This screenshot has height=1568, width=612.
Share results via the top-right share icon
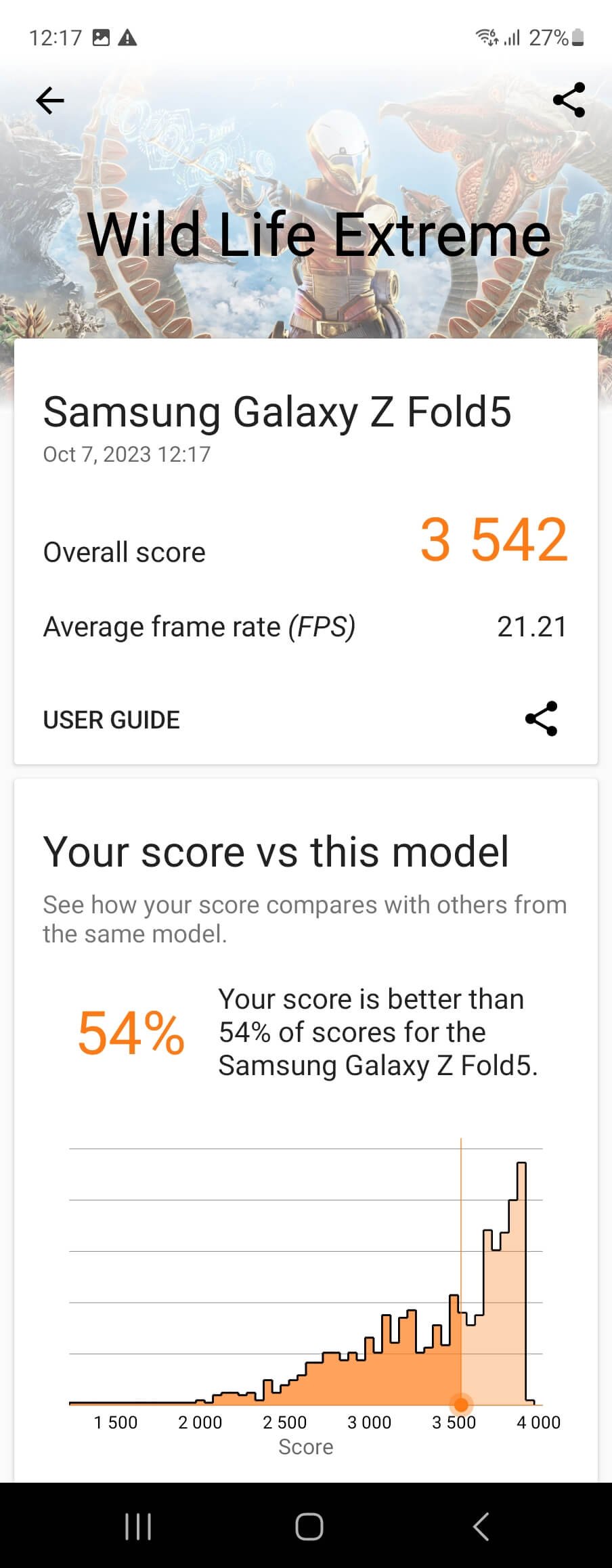point(569,100)
